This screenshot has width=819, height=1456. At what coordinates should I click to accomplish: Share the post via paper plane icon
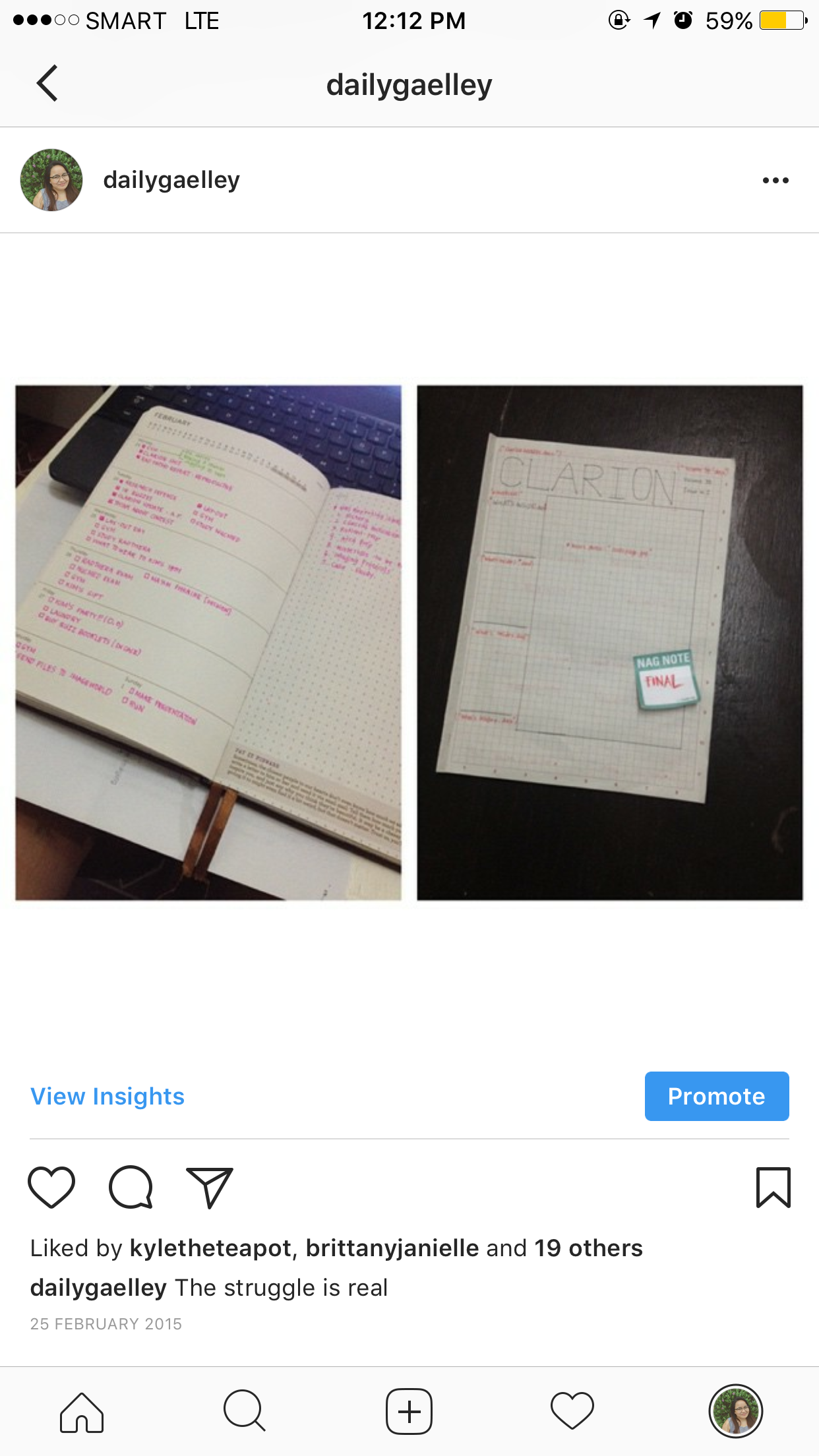(210, 1187)
